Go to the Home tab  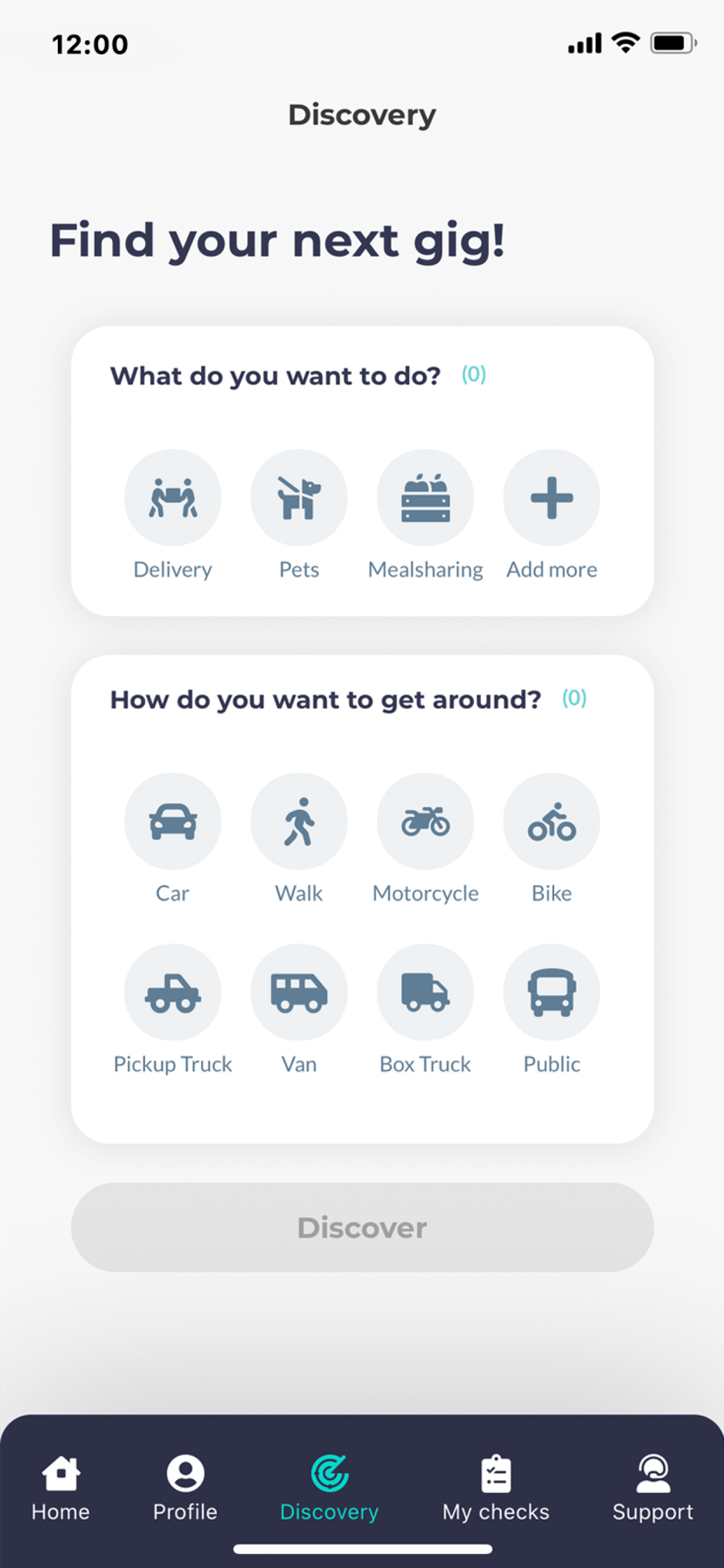60,1488
